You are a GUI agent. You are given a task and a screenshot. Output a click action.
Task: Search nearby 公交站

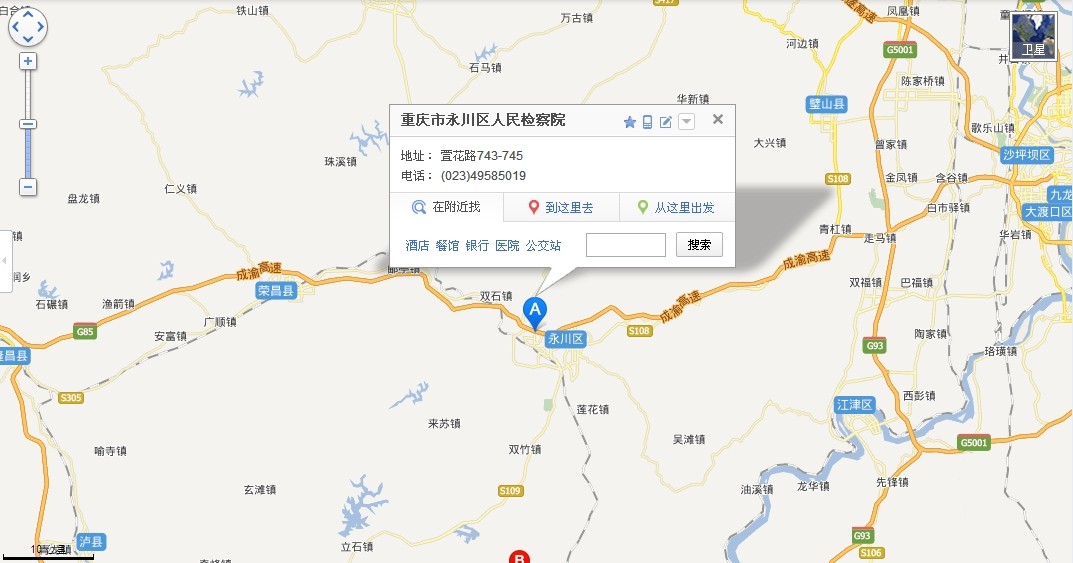click(x=543, y=245)
